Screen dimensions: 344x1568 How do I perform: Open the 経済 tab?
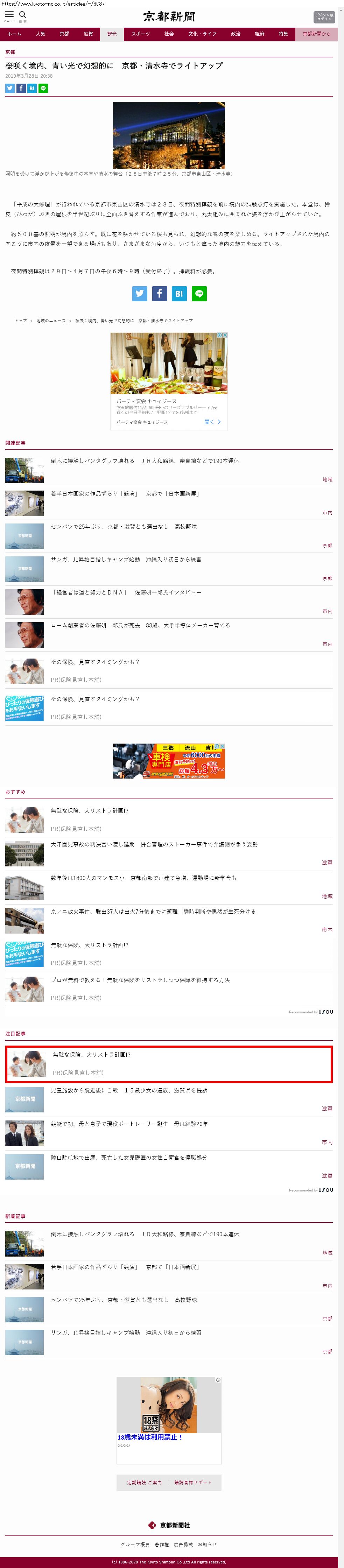pyautogui.click(x=259, y=34)
